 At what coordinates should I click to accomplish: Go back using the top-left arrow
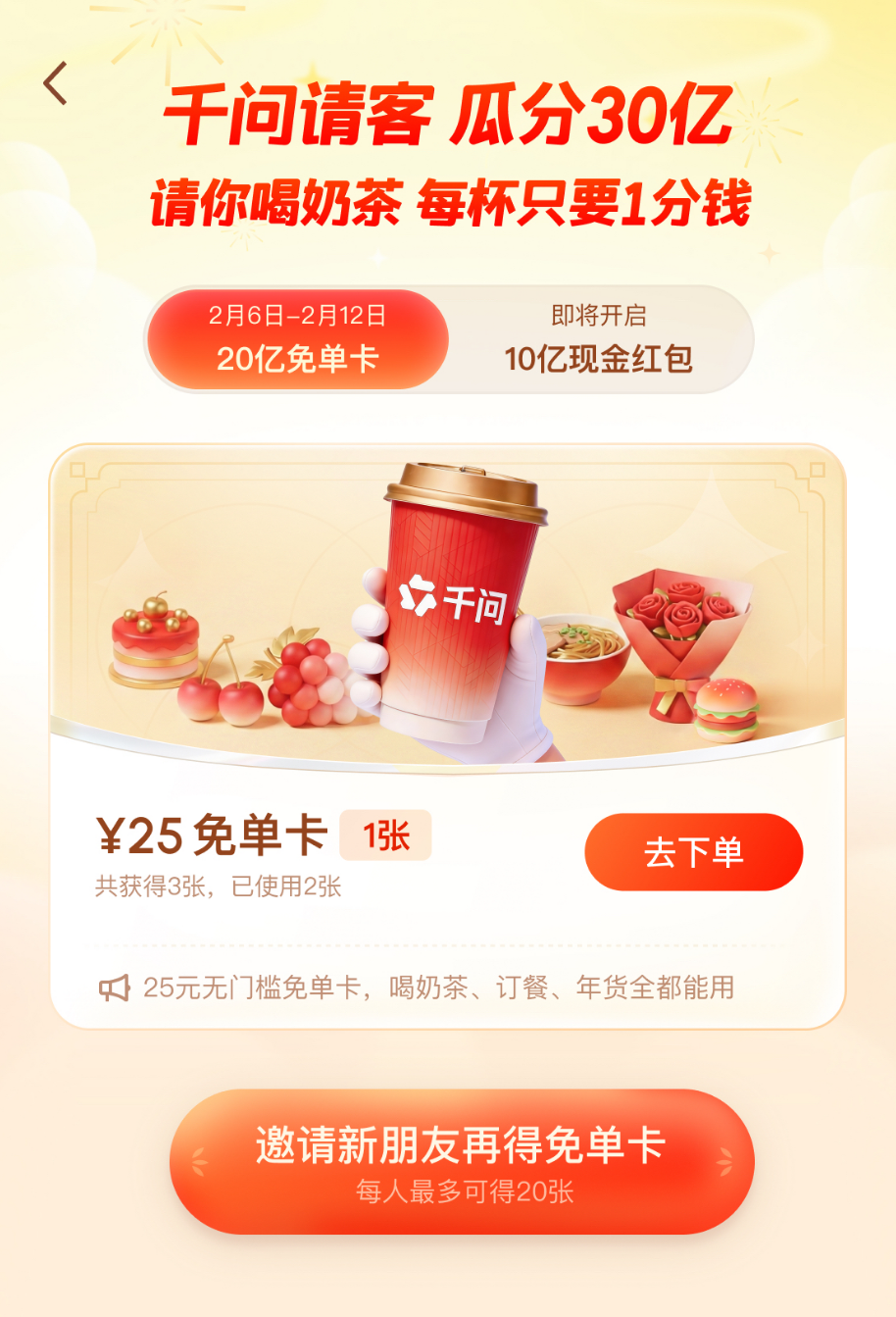click(56, 83)
